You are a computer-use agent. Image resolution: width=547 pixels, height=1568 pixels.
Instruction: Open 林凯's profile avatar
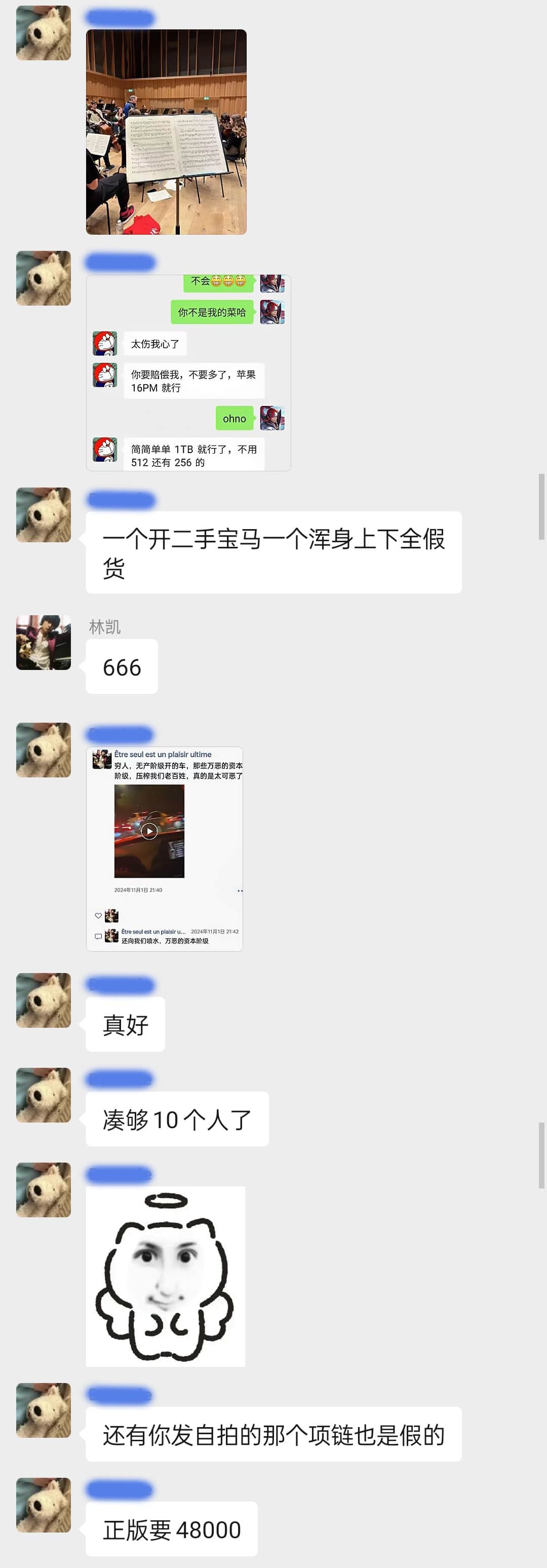click(43, 642)
